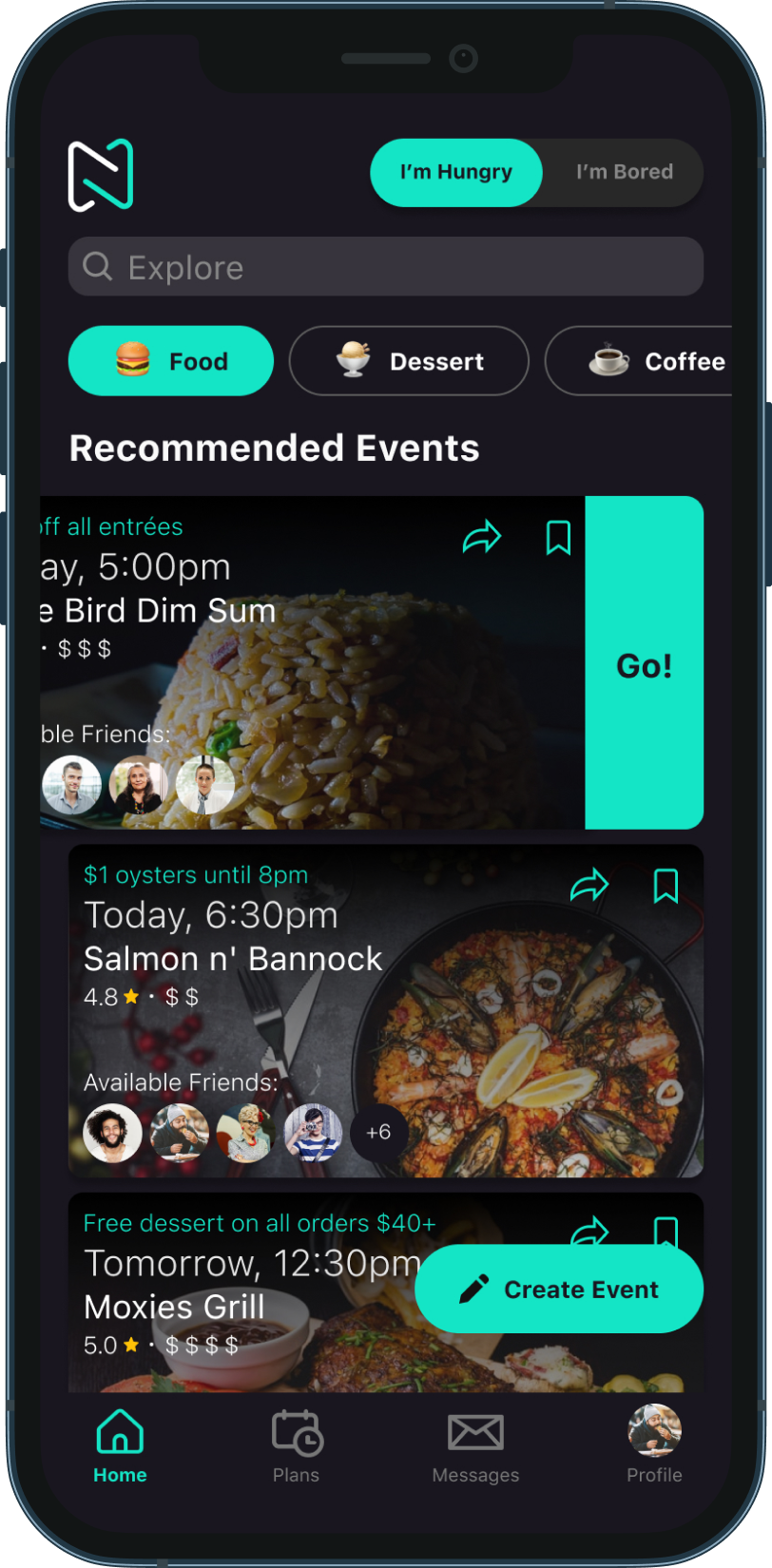Create a new event
Screen dimensions: 772x1568
coord(559,1289)
